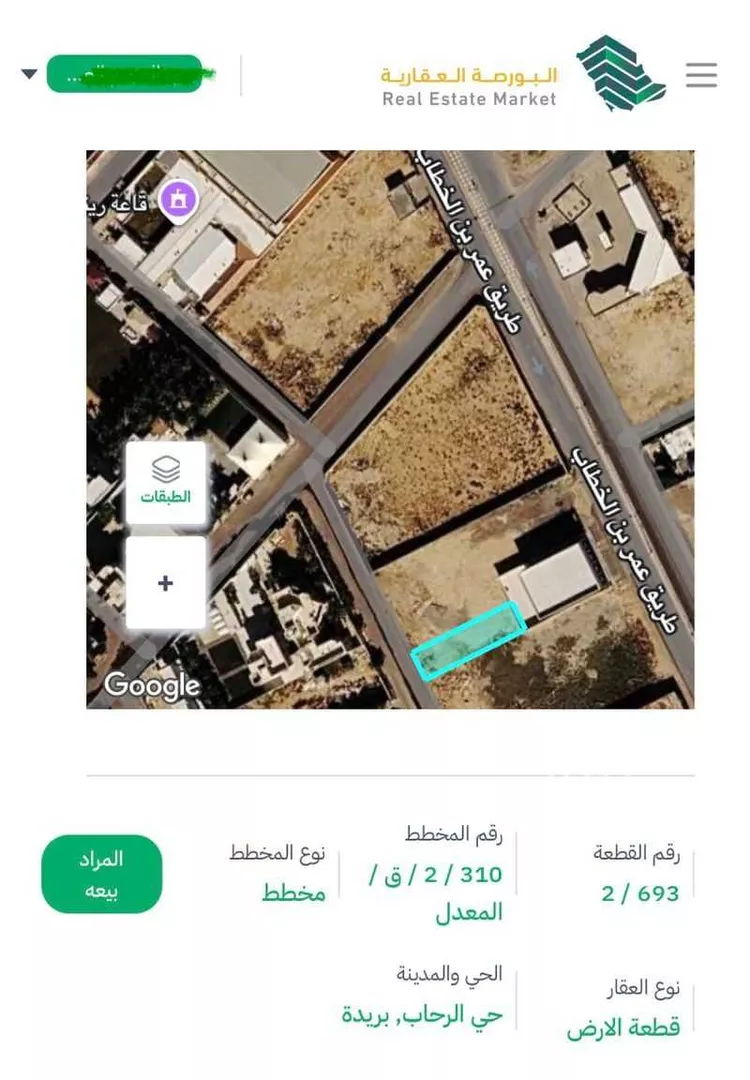Click the zoom-in plus icon on the map

pyautogui.click(x=164, y=581)
